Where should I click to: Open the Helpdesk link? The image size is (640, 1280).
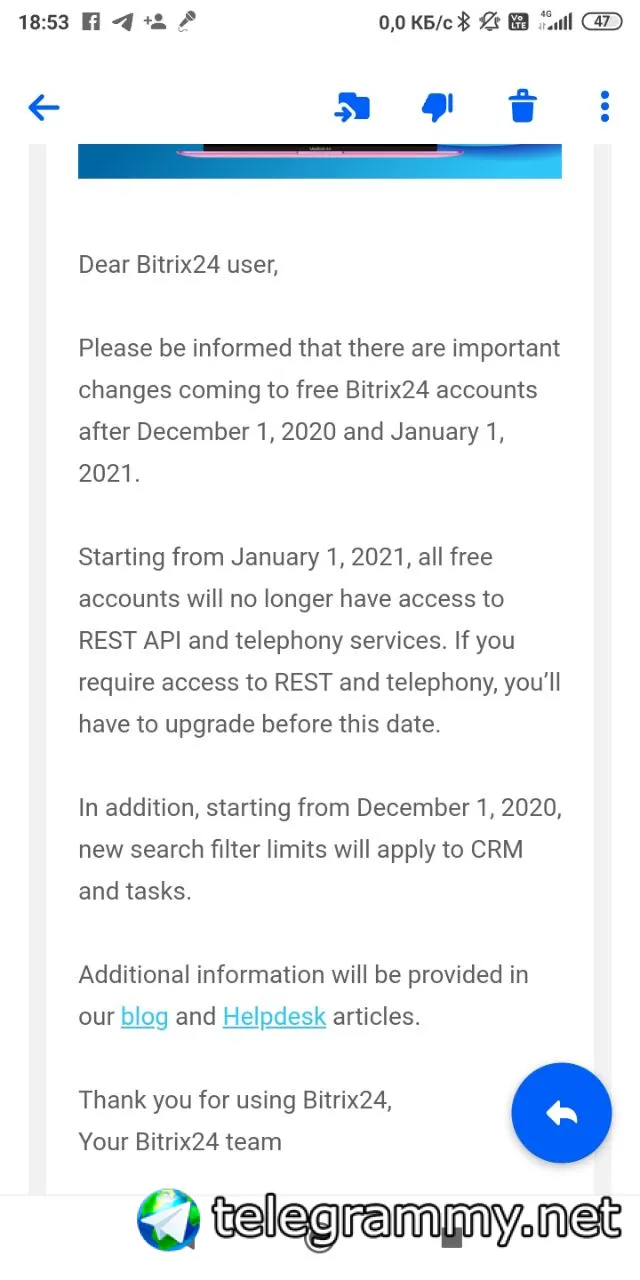point(274,1017)
